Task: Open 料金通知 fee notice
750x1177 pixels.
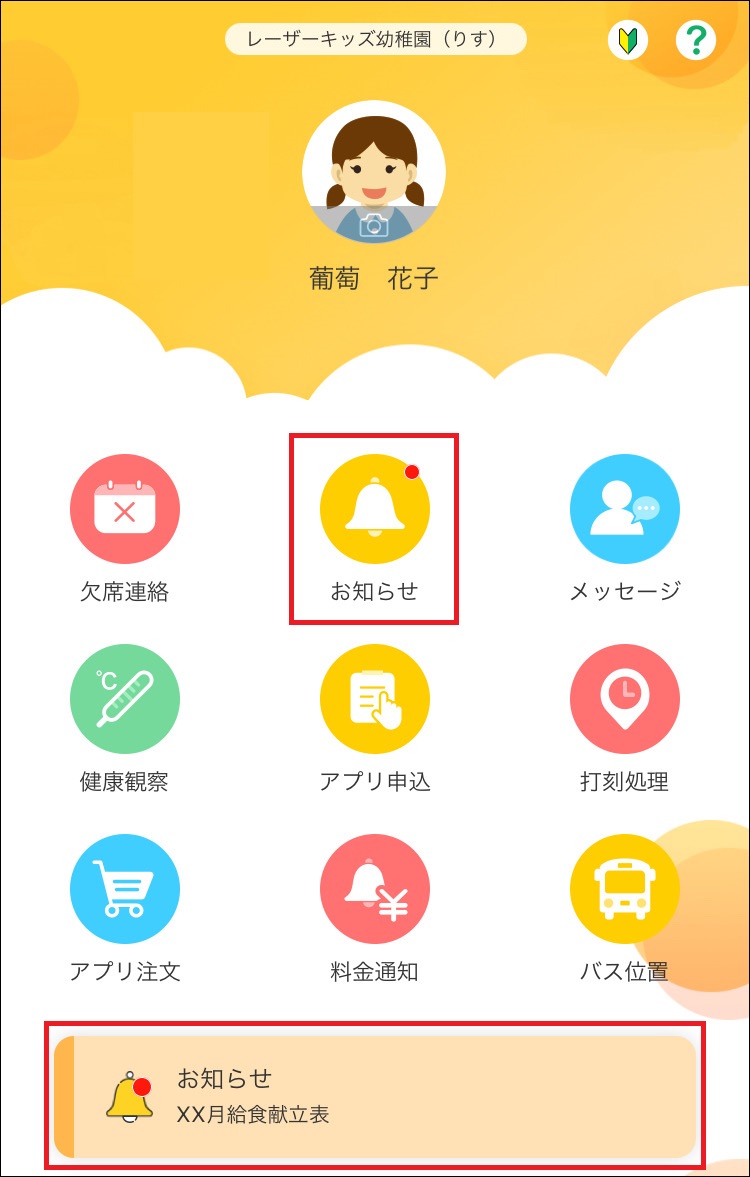Action: tap(374, 890)
